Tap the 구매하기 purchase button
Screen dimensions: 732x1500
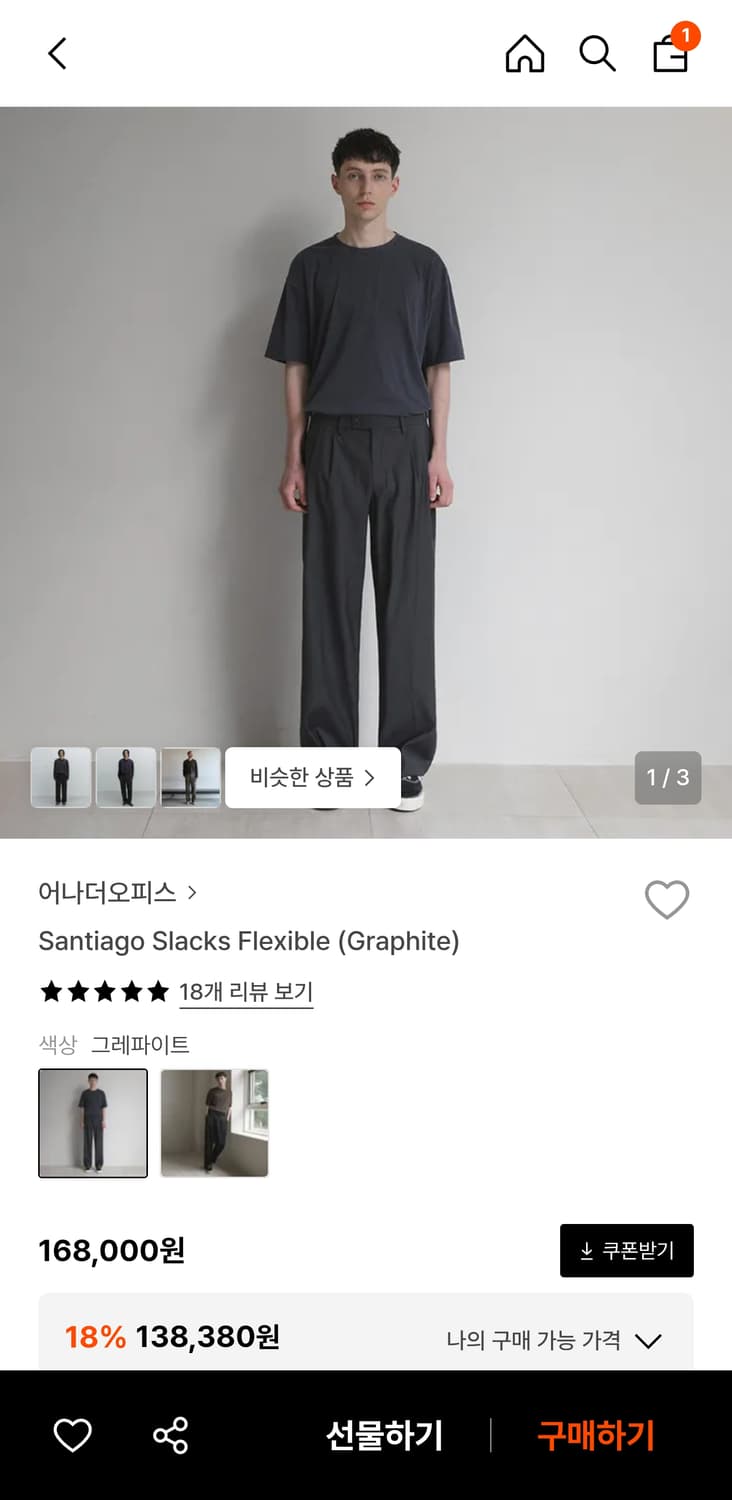(x=597, y=1436)
